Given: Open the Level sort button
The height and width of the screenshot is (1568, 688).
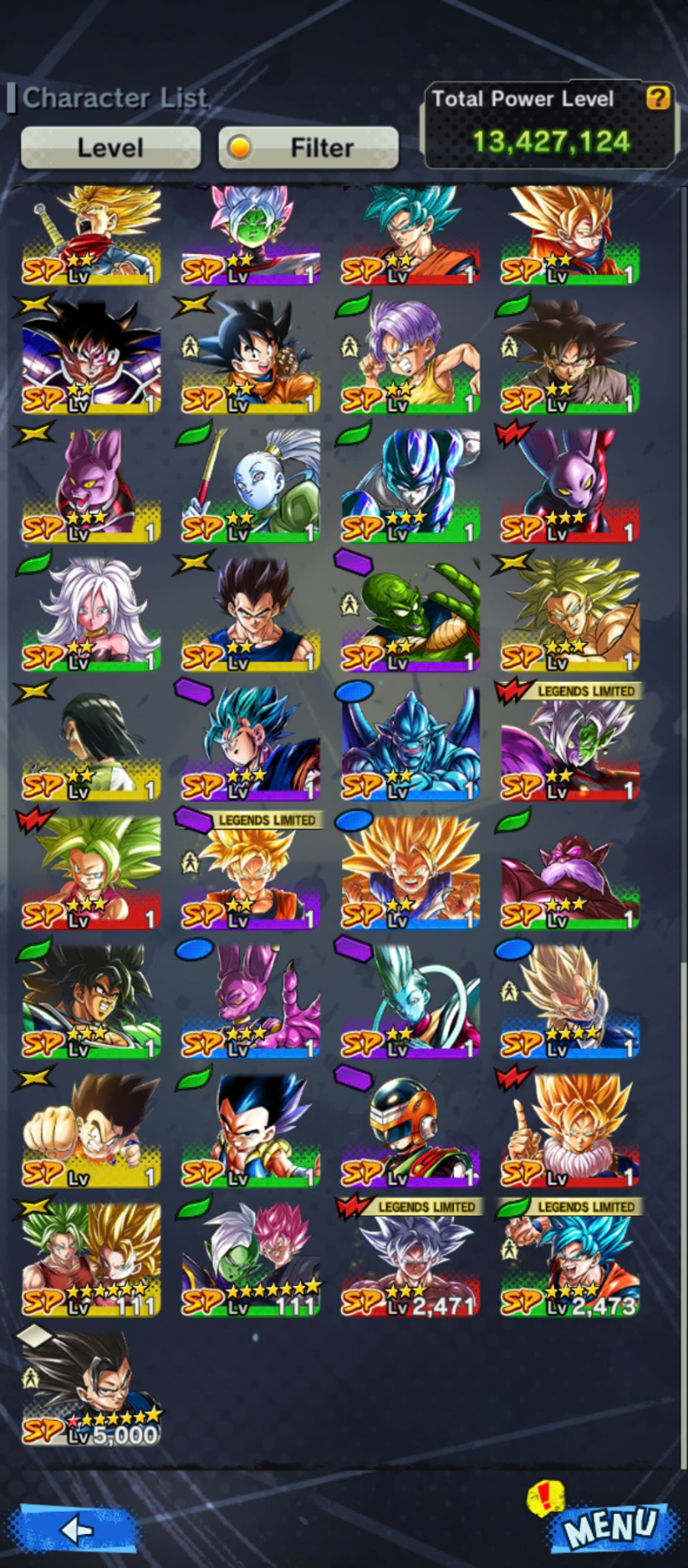Looking at the screenshot, I should (x=111, y=147).
